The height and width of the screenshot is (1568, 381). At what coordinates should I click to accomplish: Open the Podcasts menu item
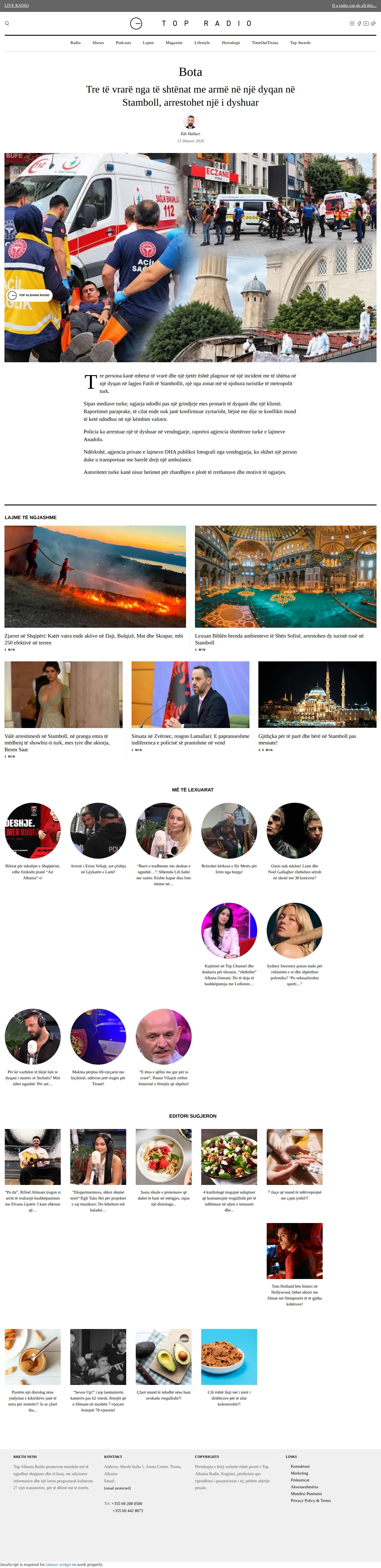[x=124, y=43]
